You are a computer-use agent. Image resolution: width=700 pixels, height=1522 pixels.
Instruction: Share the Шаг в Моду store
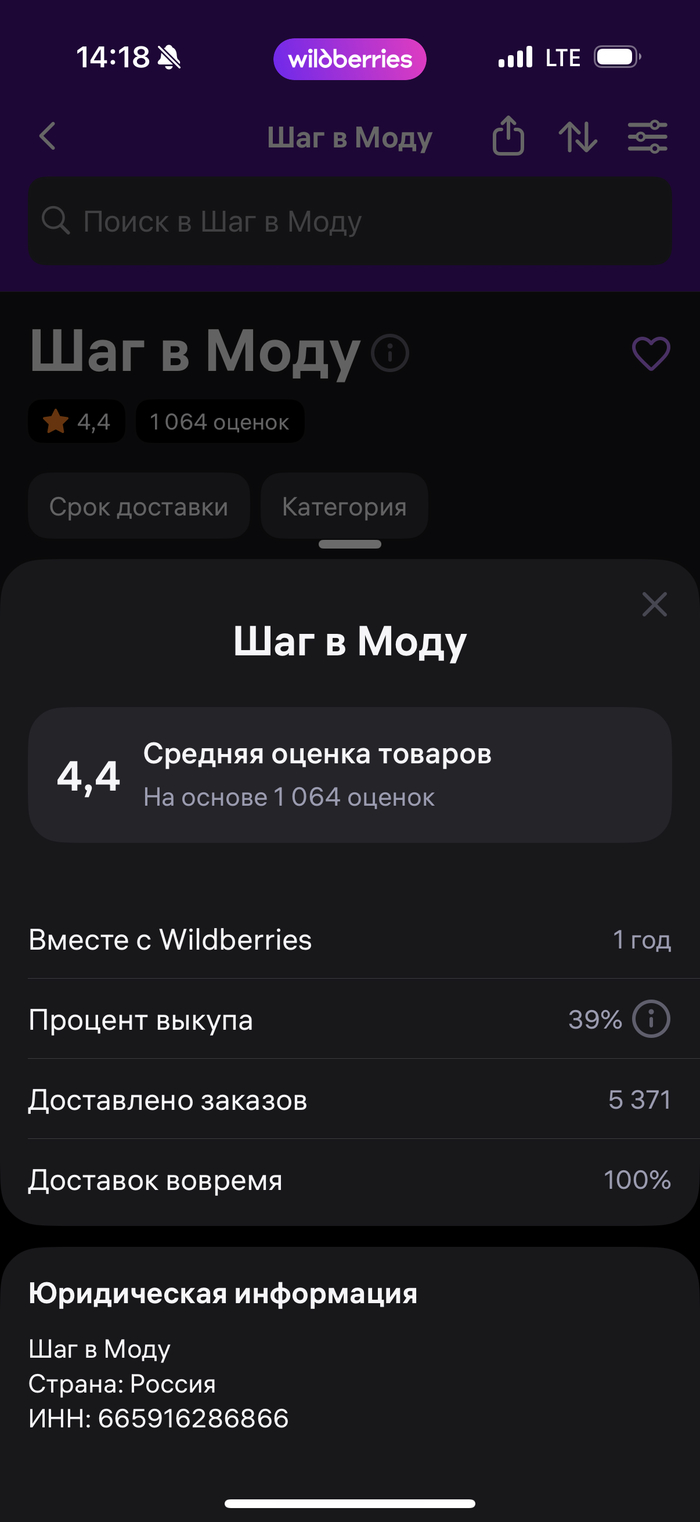click(508, 137)
